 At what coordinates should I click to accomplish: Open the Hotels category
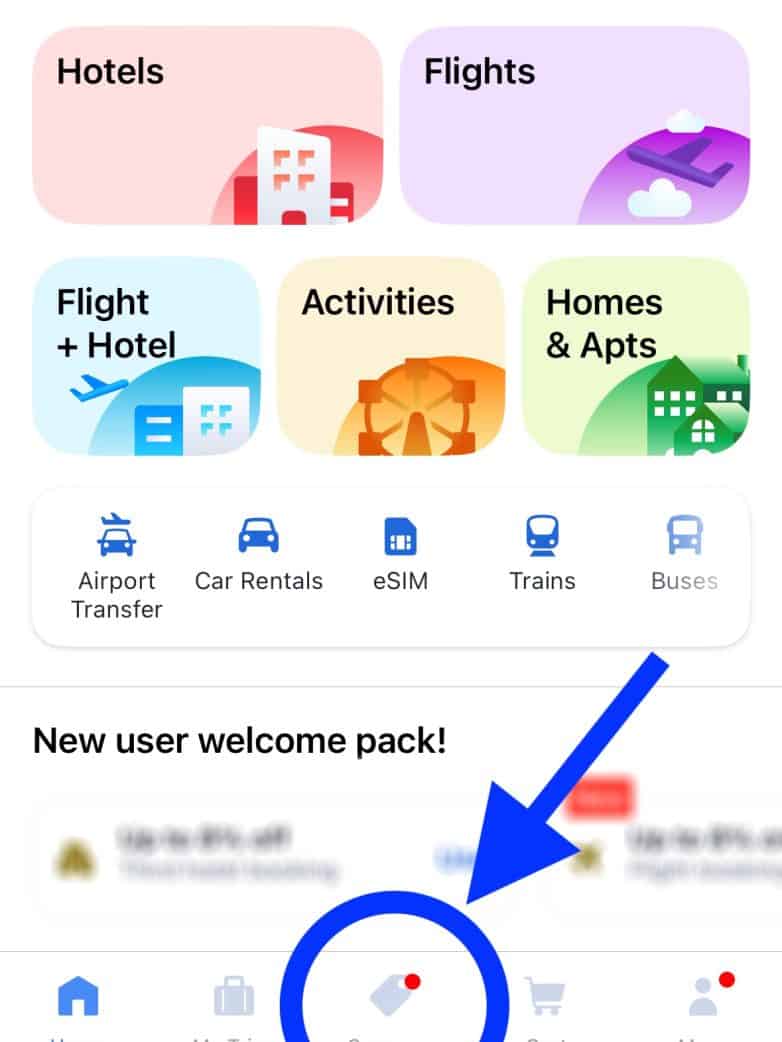[207, 125]
